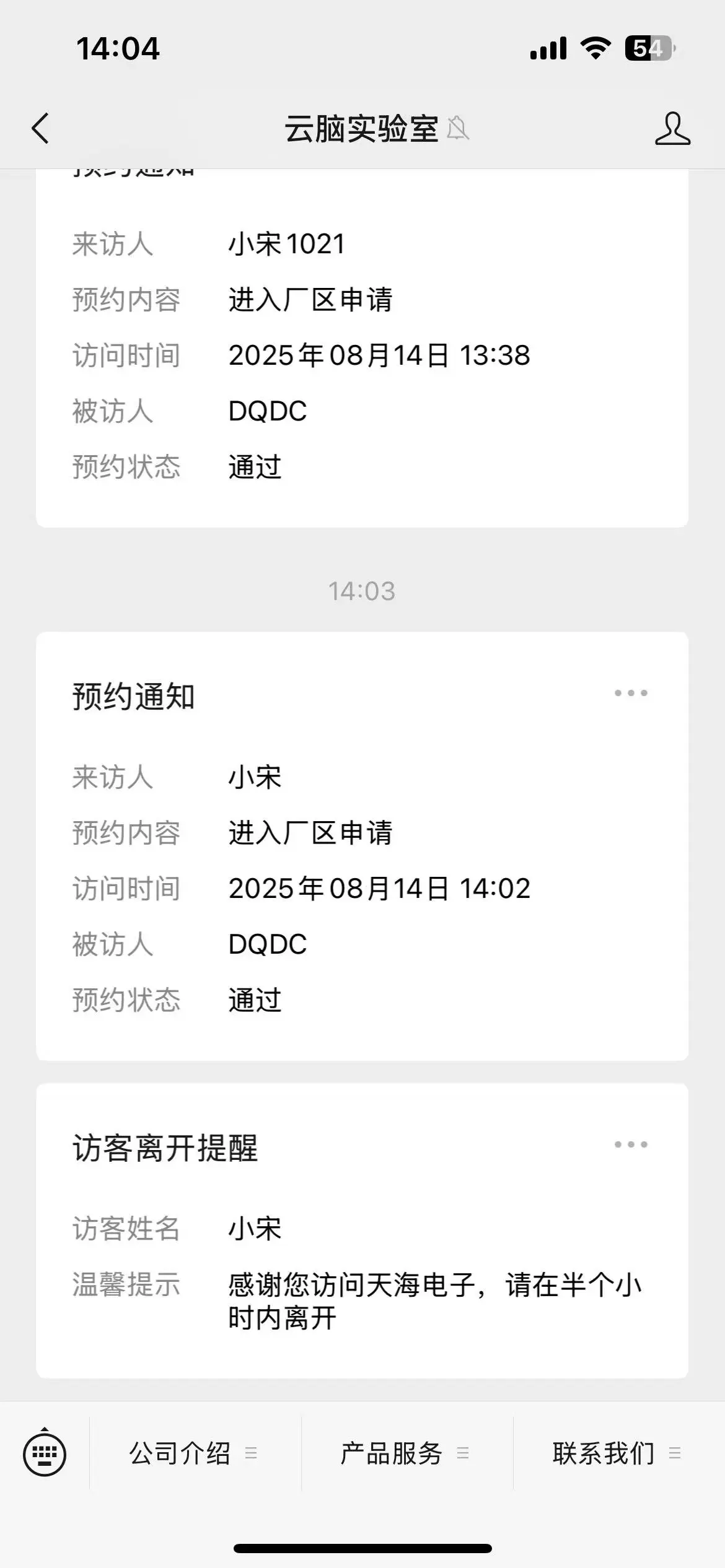Open options for the 访客离开提醒 card
Image resolution: width=725 pixels, height=1568 pixels.
[631, 1144]
